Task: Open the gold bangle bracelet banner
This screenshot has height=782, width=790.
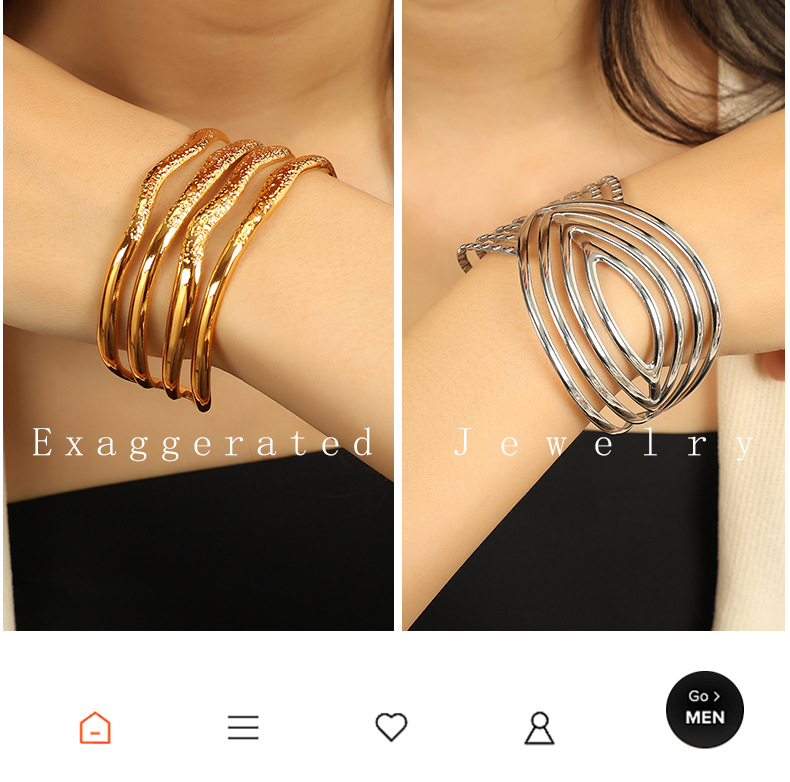Action: (x=198, y=315)
